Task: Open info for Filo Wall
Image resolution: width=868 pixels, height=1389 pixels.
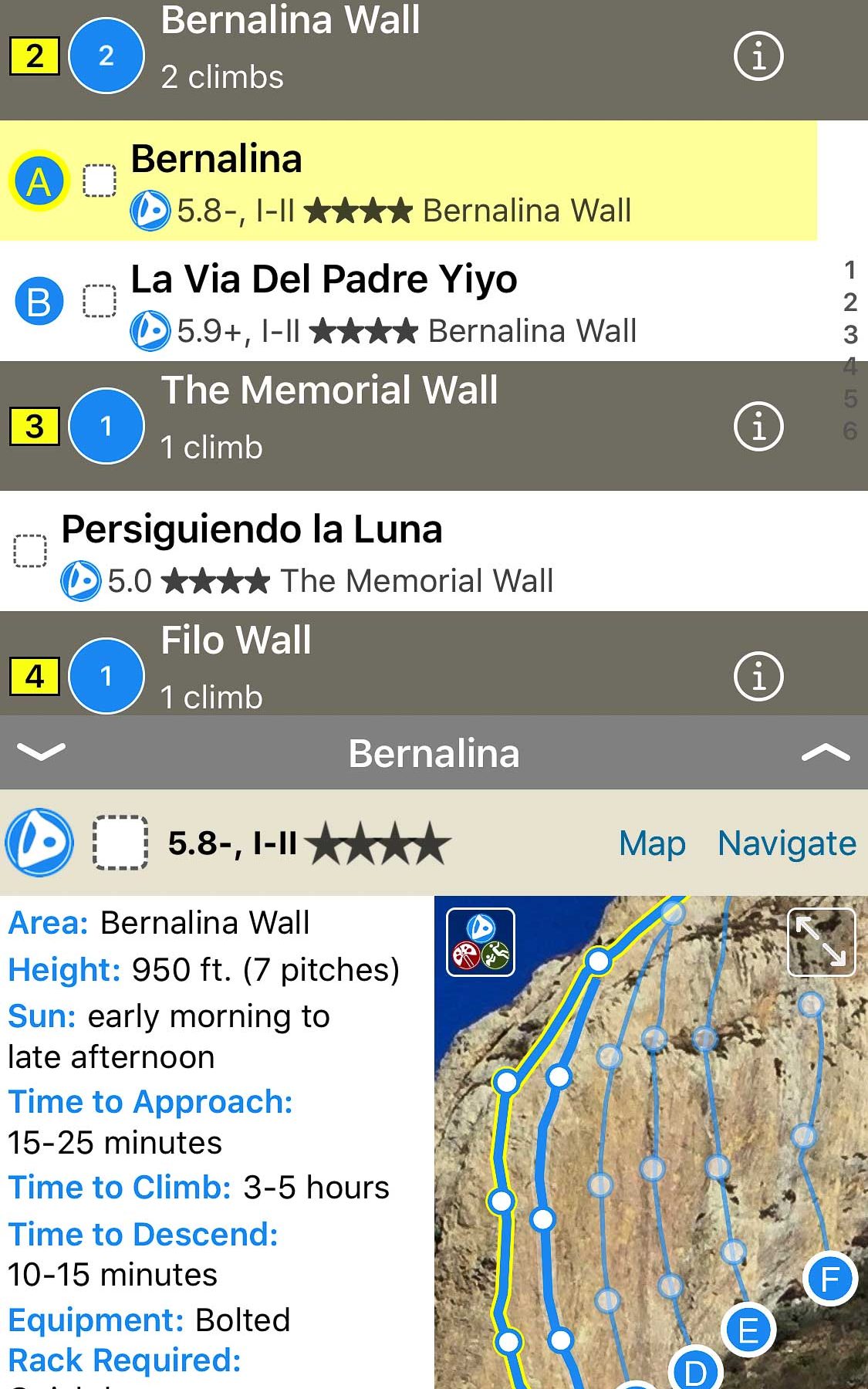Action: point(758,676)
